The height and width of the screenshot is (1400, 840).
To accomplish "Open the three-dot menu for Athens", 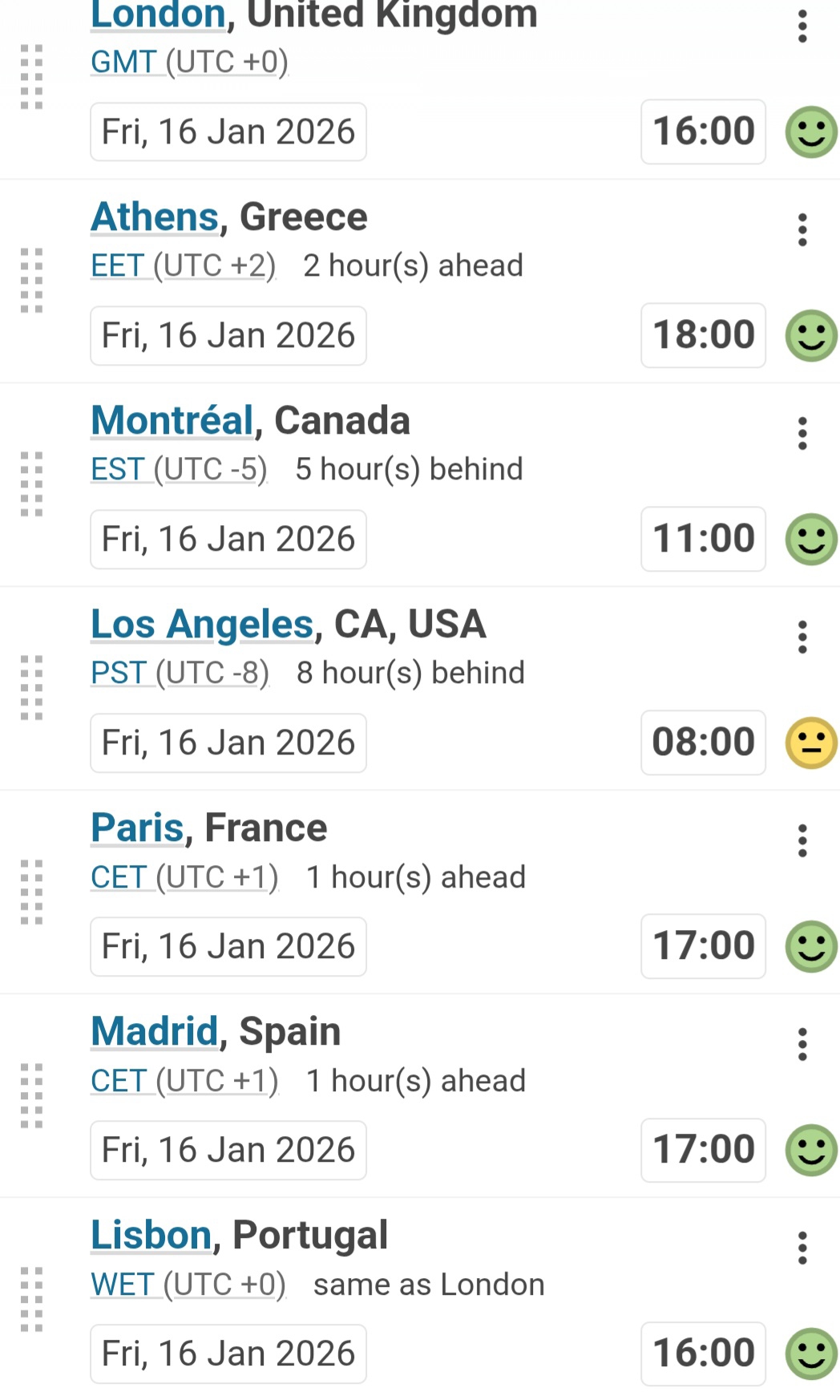I will point(802,230).
